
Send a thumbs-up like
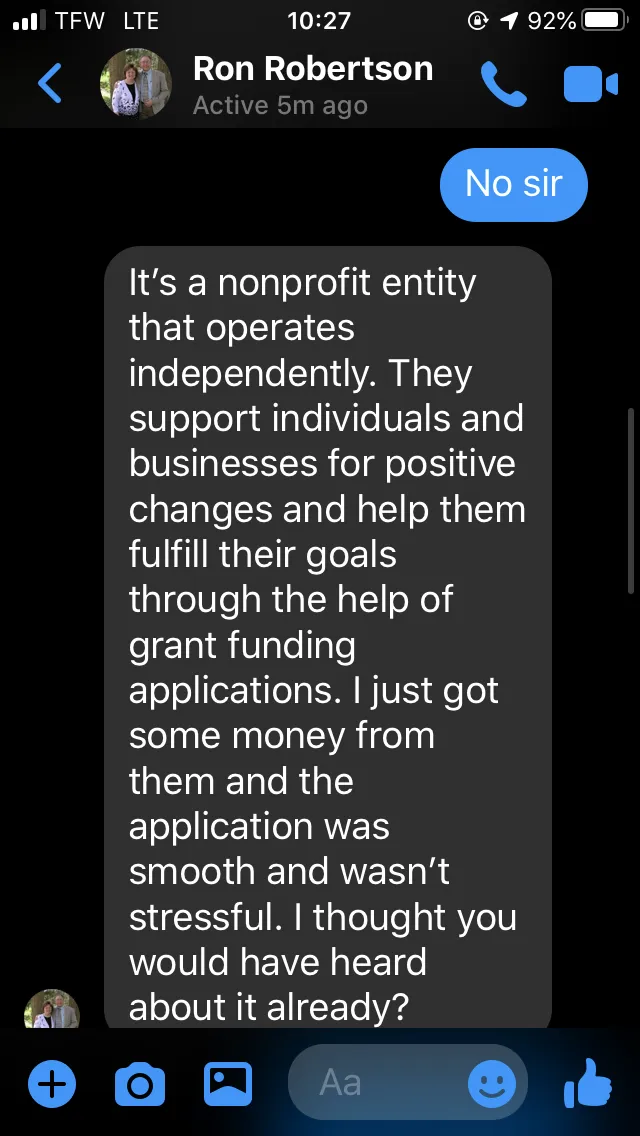pos(588,1083)
